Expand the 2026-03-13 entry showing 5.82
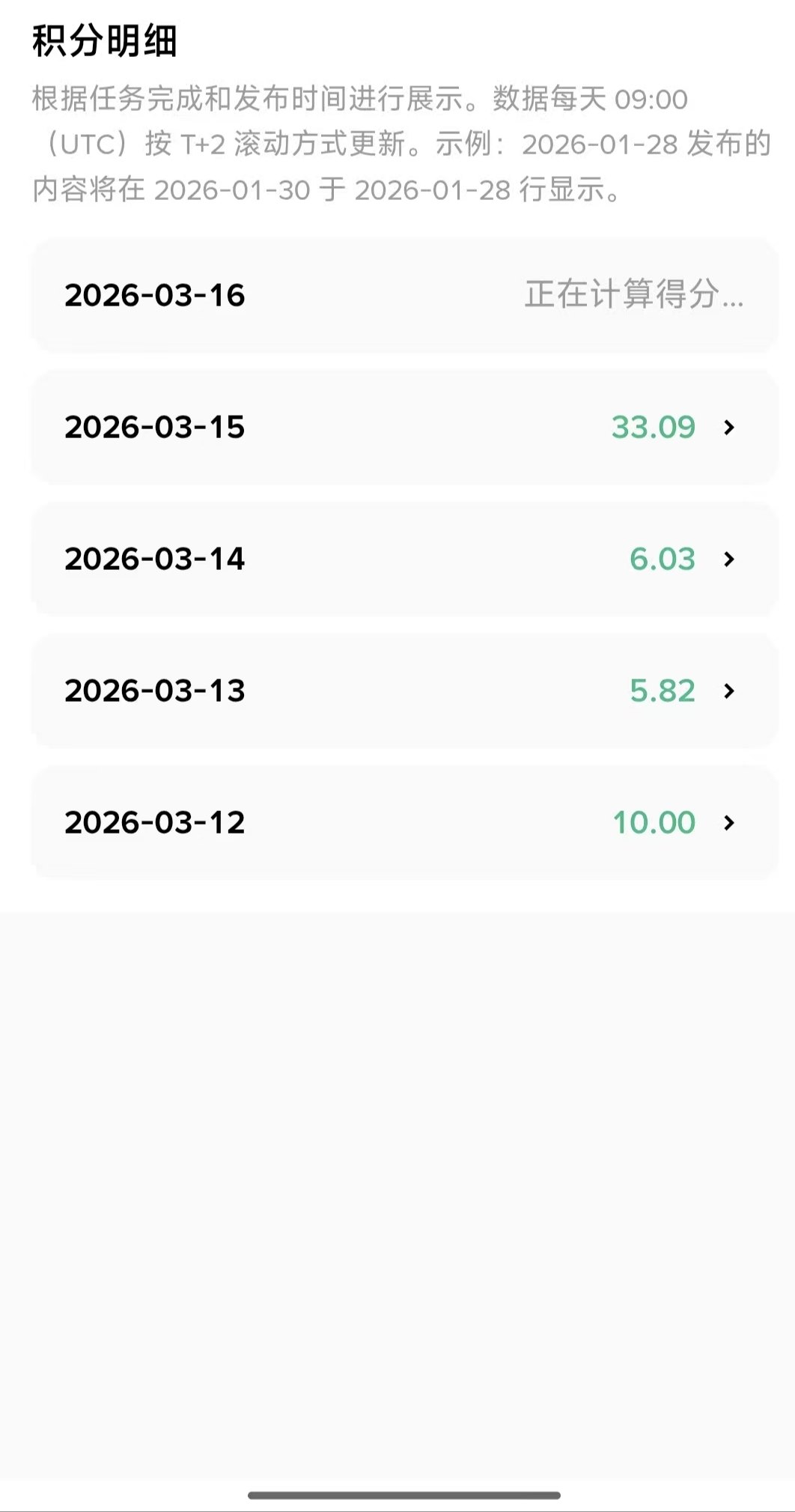 tap(404, 690)
